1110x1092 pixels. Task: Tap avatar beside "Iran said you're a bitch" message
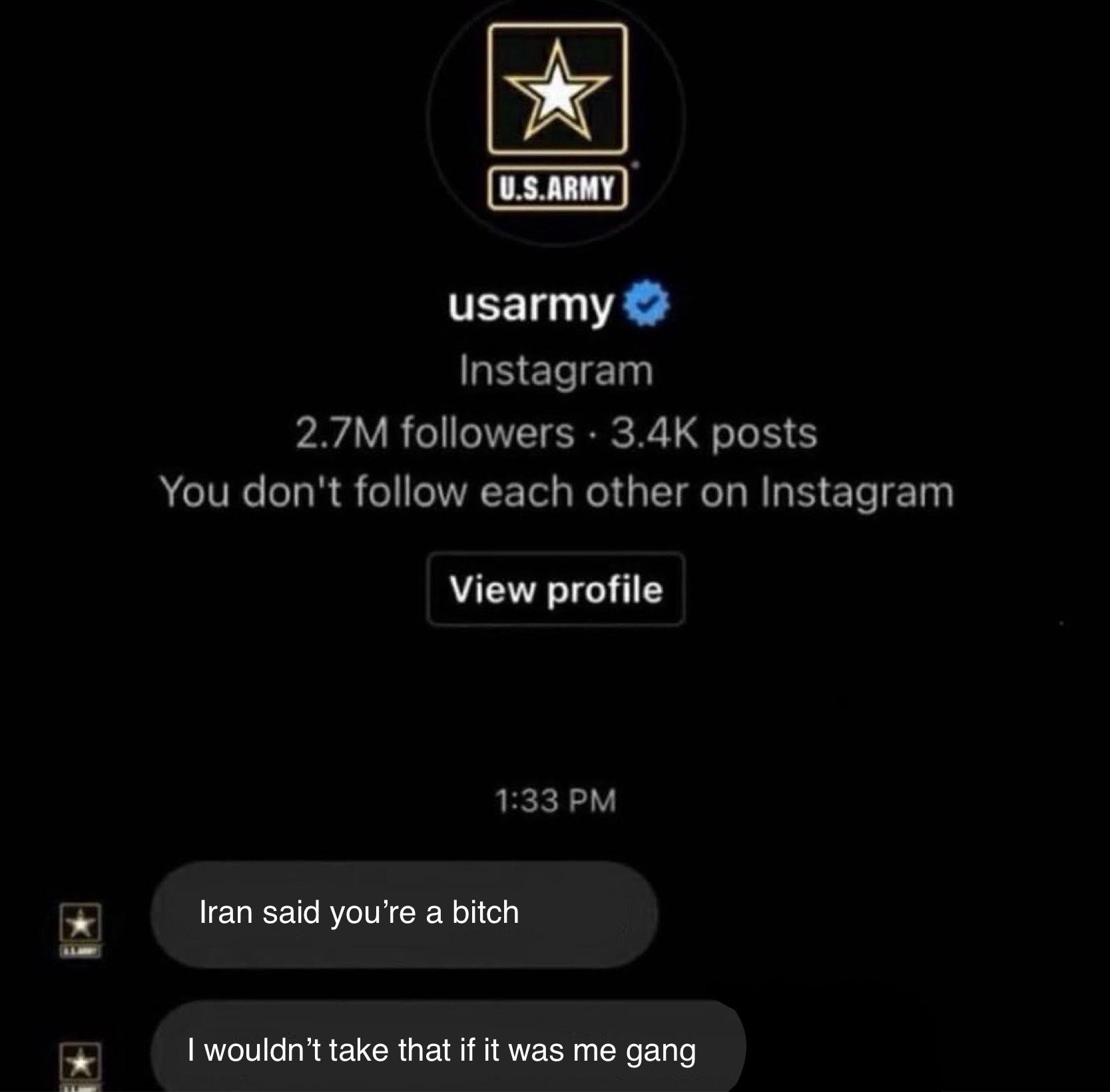pos(80,929)
